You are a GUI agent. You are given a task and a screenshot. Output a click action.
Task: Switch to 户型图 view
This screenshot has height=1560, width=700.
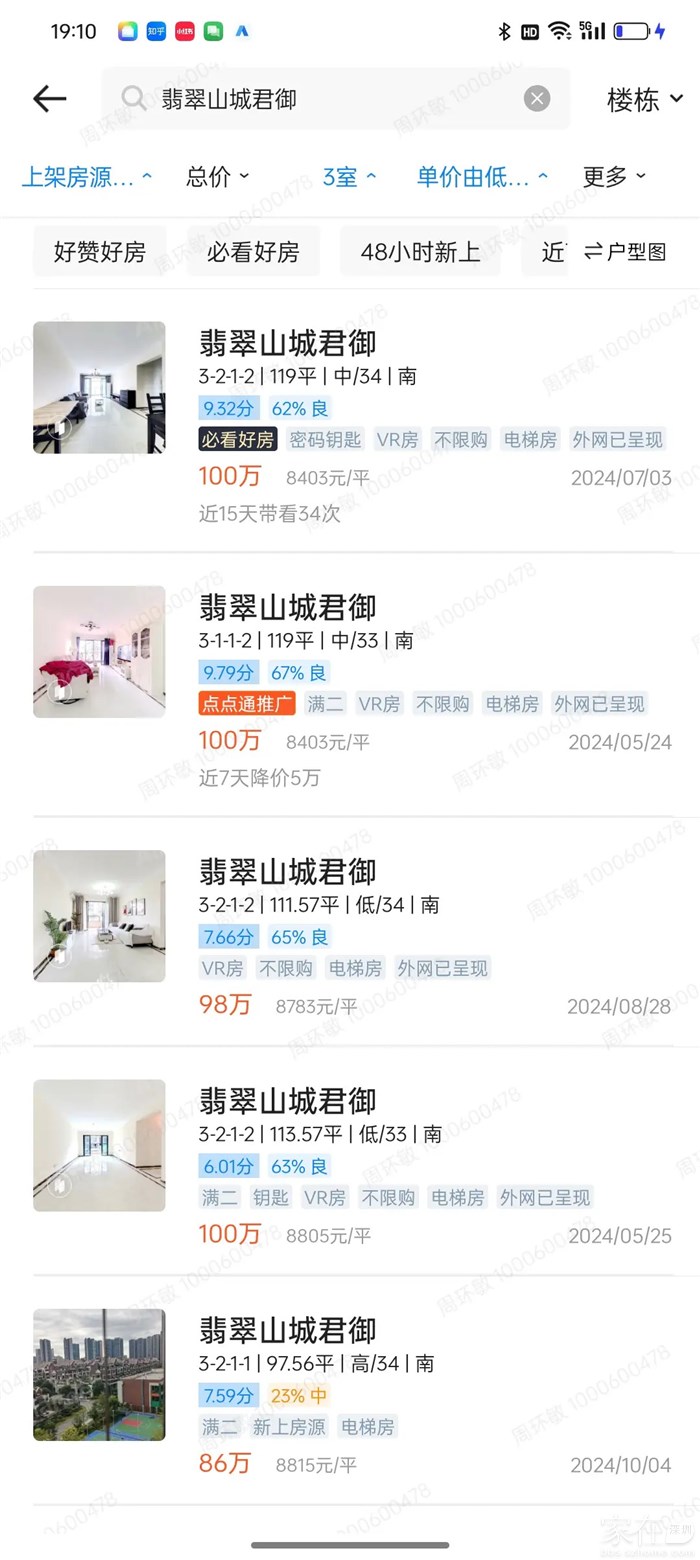(x=625, y=252)
